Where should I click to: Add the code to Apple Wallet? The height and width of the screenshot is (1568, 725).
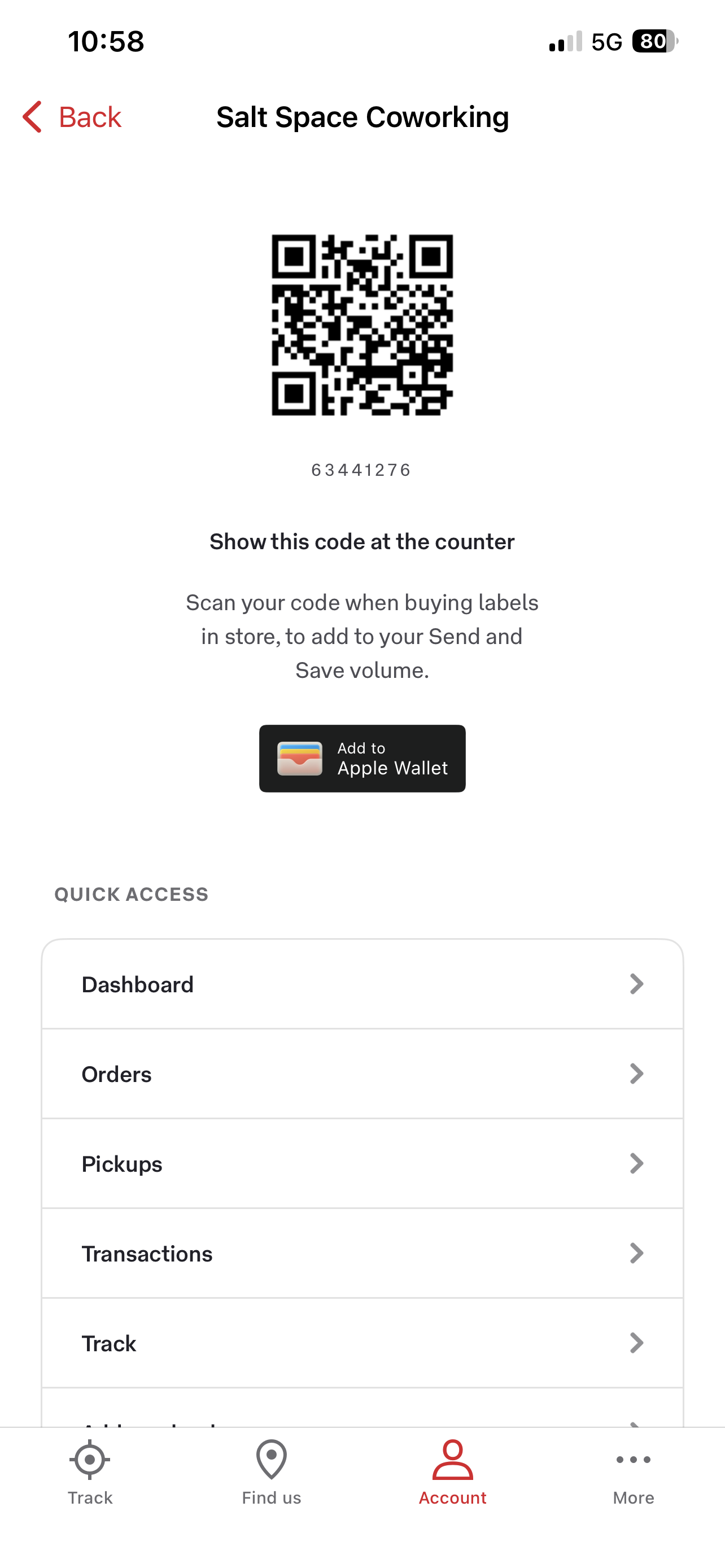click(362, 759)
